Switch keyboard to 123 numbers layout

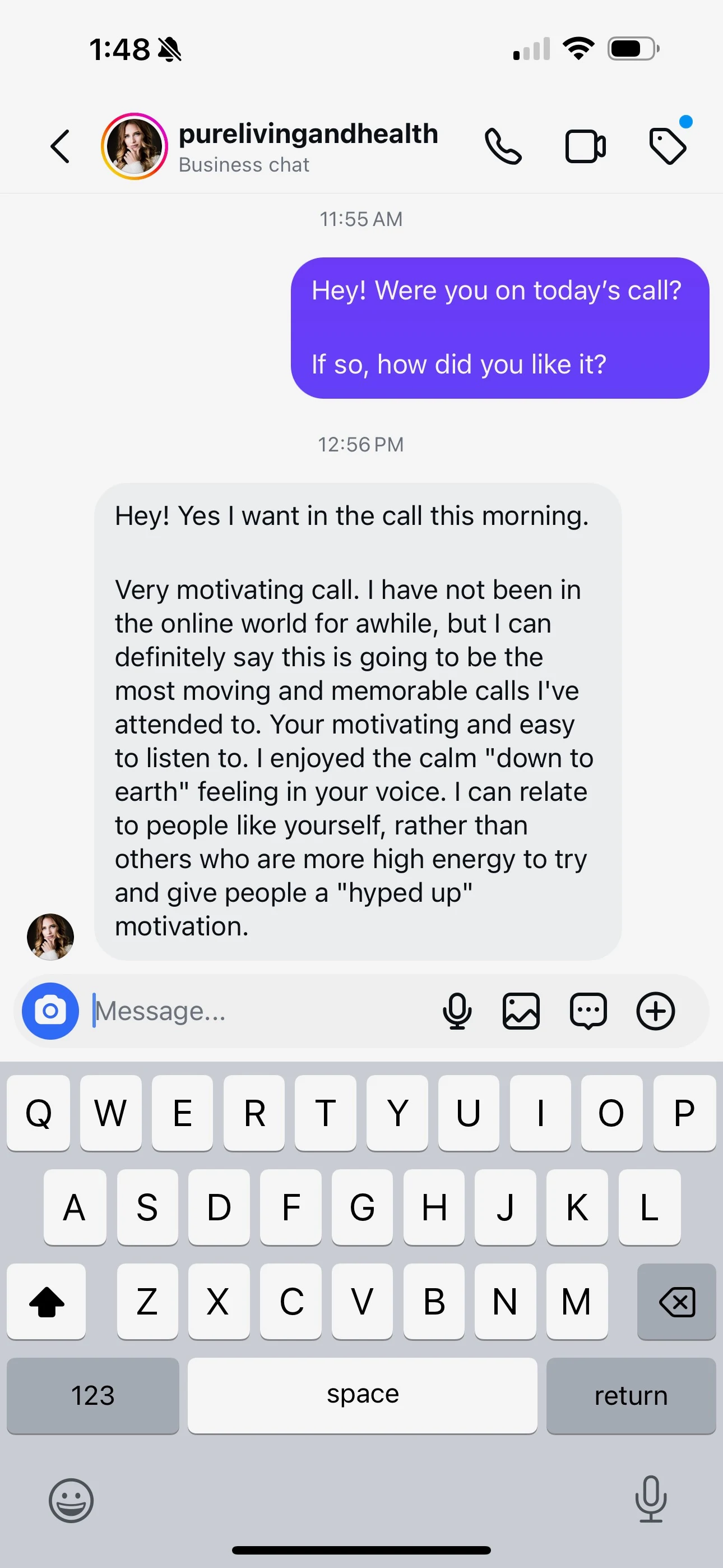[x=92, y=1395]
